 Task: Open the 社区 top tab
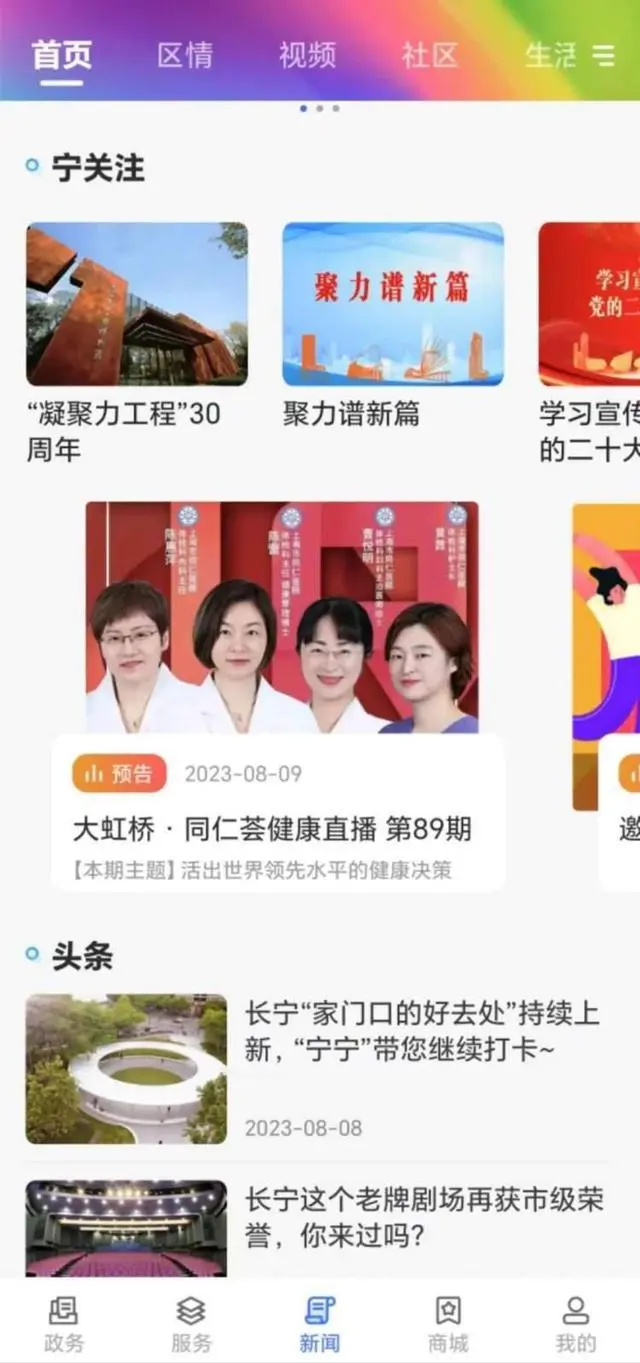point(430,55)
